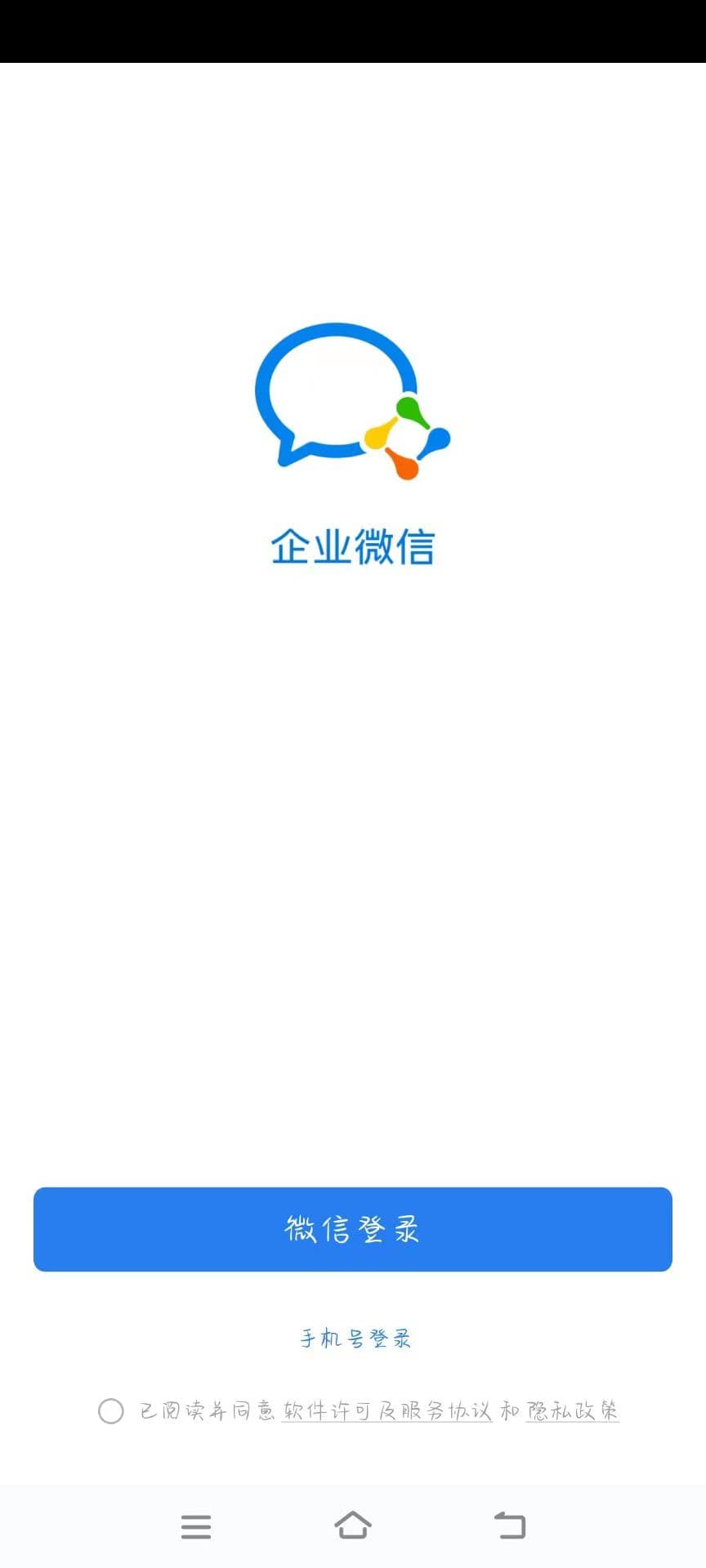Tap the system back button
The height and width of the screenshot is (1568, 706).
click(x=510, y=1526)
